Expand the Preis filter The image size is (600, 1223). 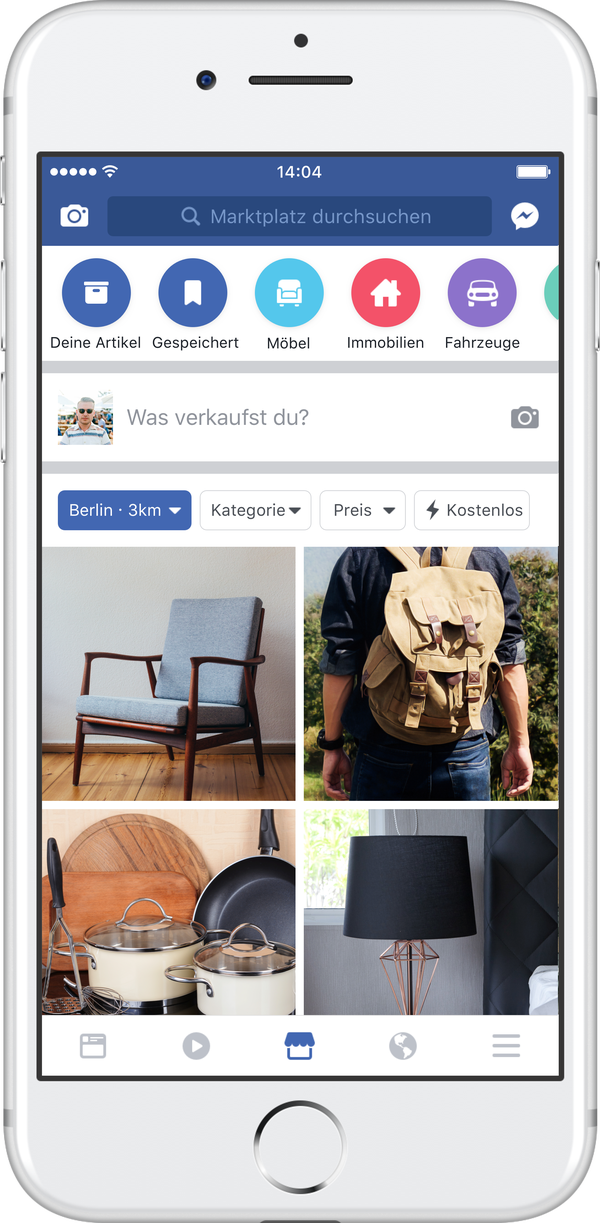tap(363, 510)
